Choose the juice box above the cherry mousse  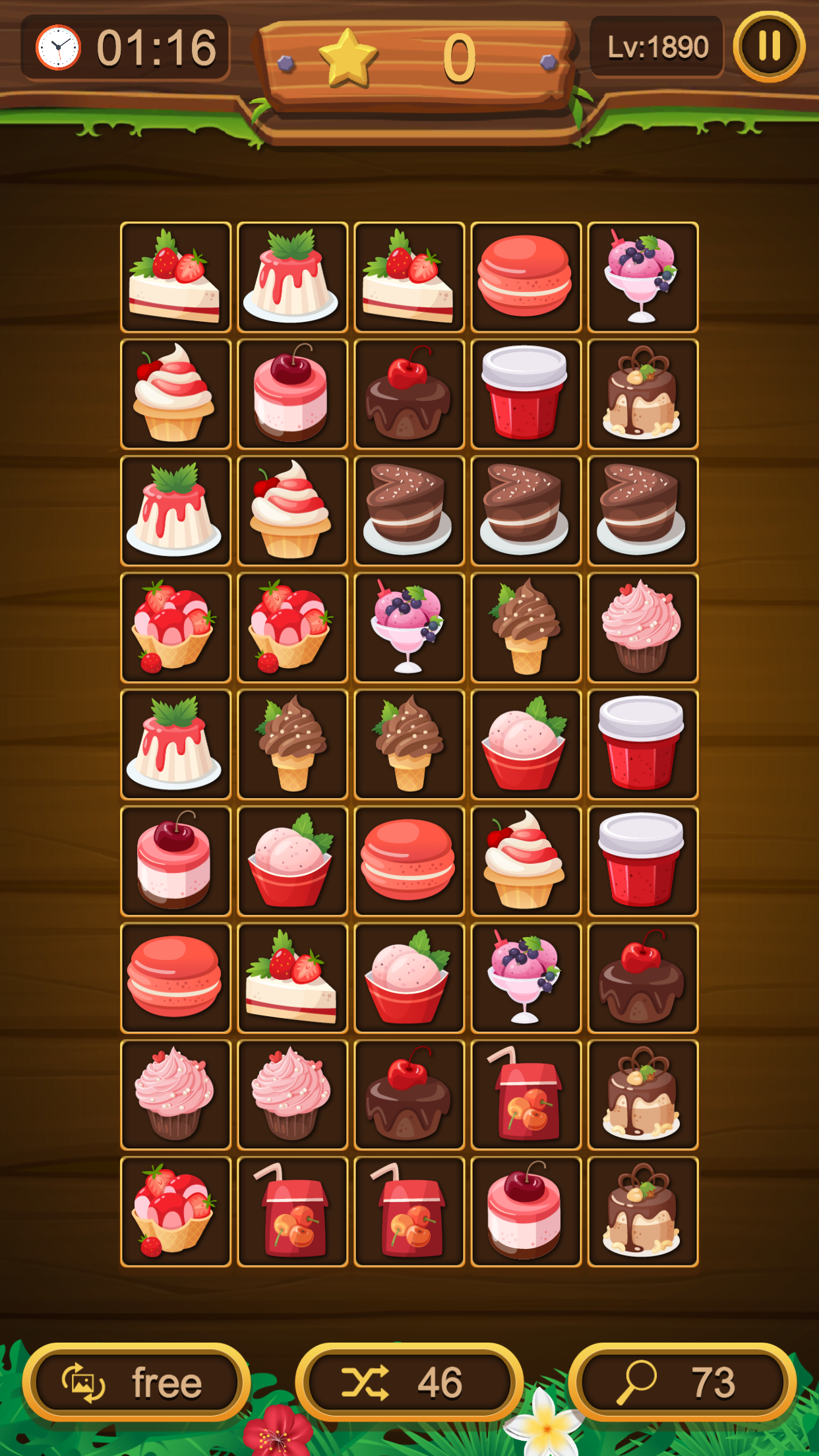pos(526,1095)
